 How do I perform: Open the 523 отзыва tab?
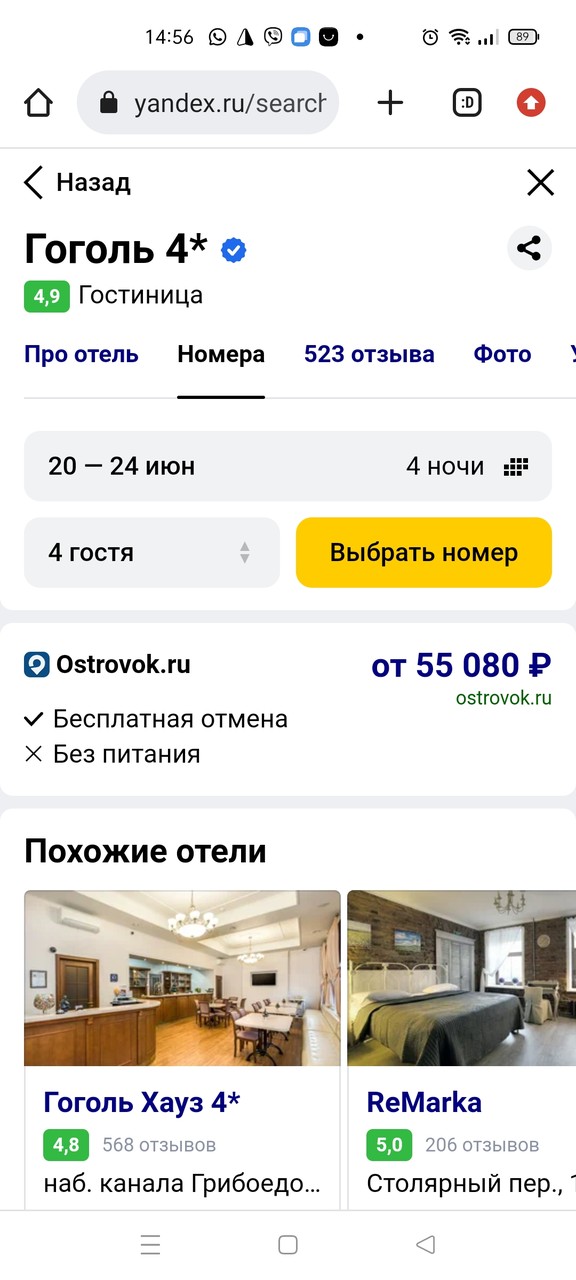(x=369, y=354)
